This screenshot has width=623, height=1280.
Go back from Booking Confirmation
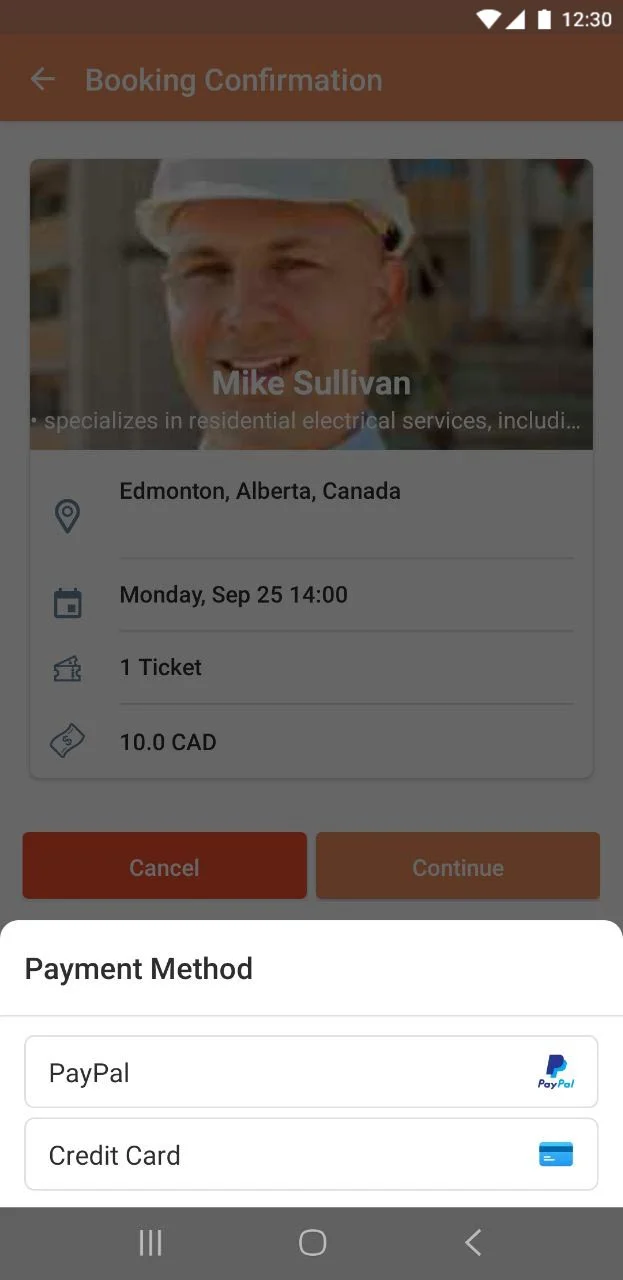pos(42,80)
